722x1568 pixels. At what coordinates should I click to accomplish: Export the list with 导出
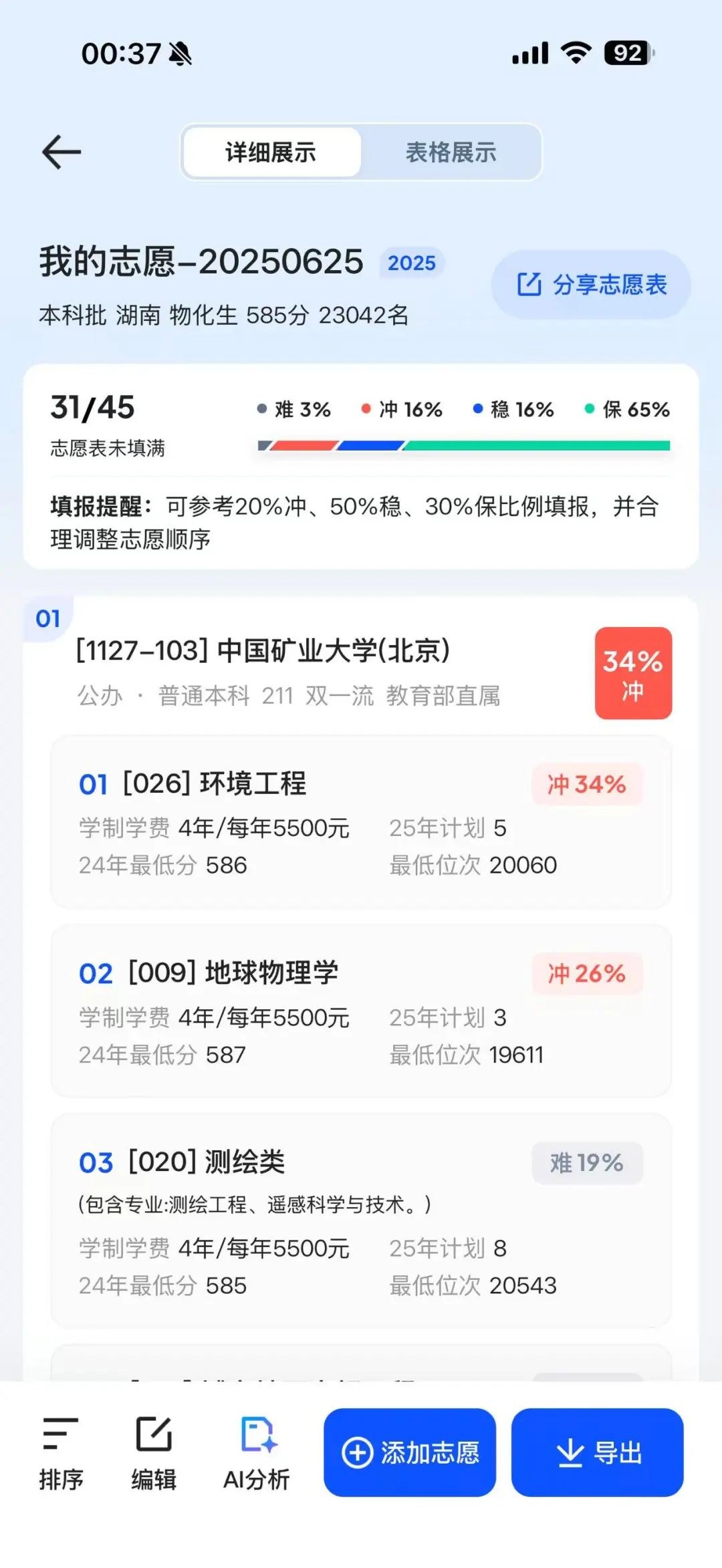(x=597, y=1452)
